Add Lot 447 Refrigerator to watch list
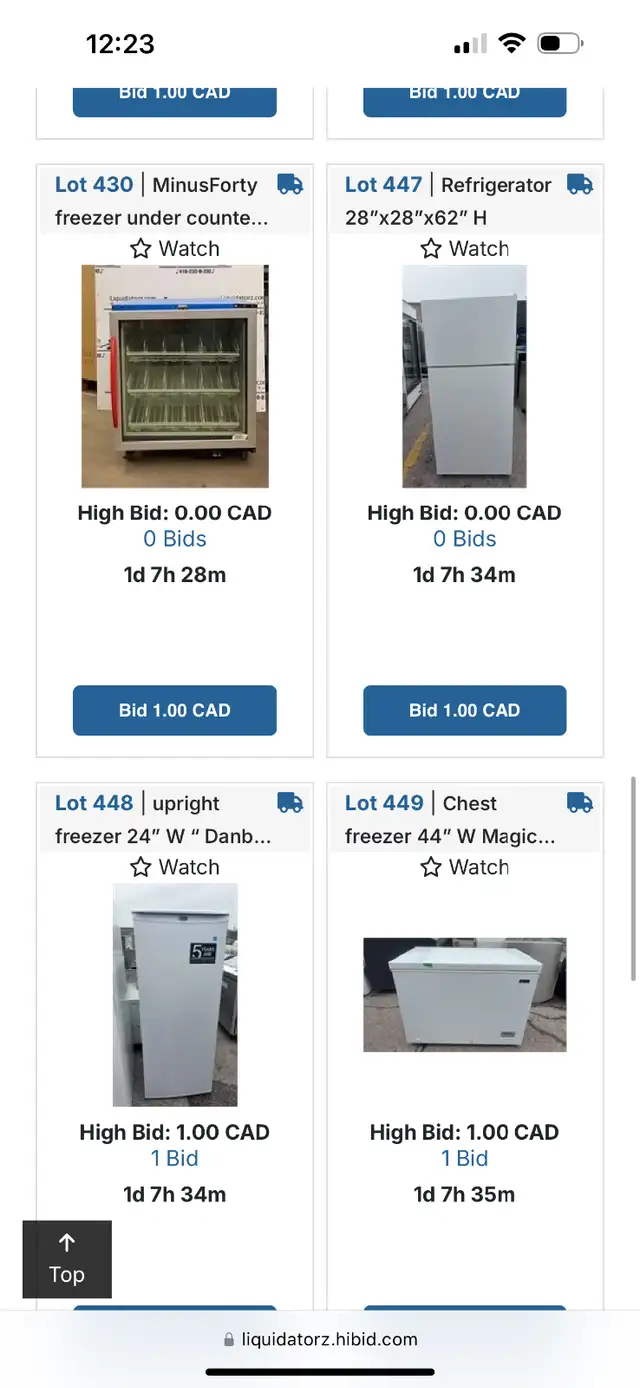 (465, 248)
